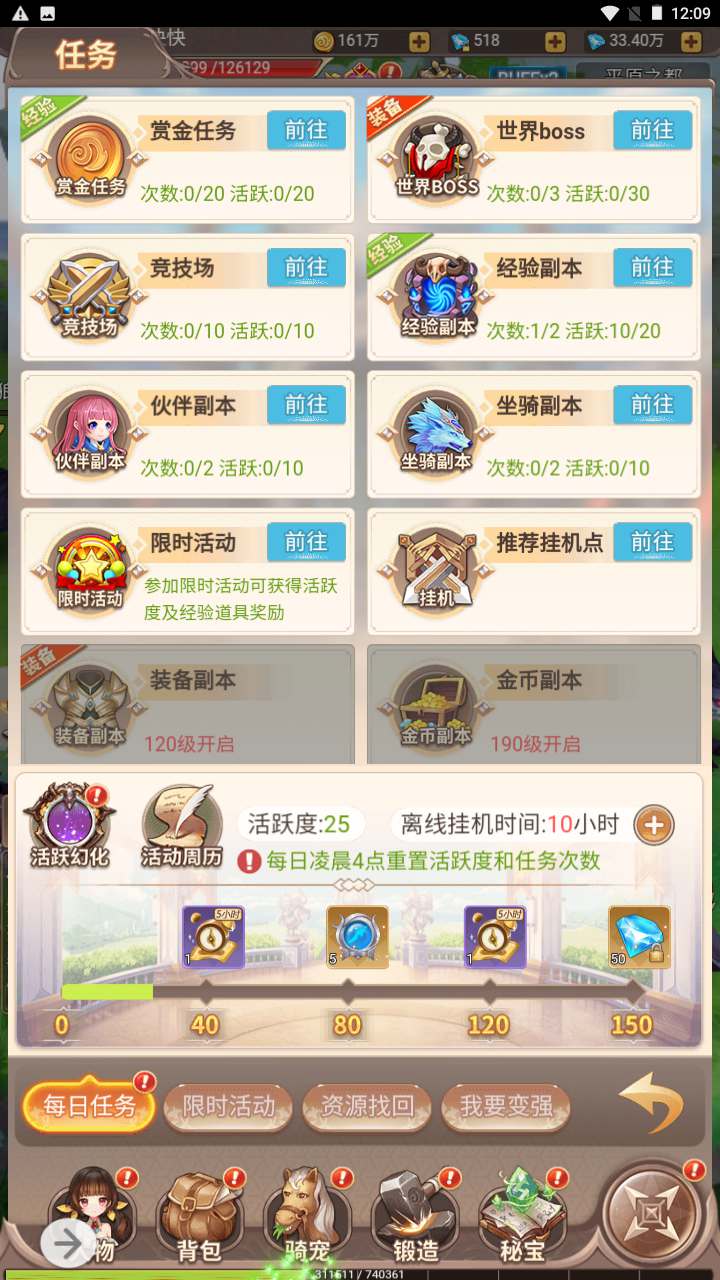This screenshot has height=1280, width=720.
Task: Tap 前往 next to 竞技场
Action: (306, 268)
